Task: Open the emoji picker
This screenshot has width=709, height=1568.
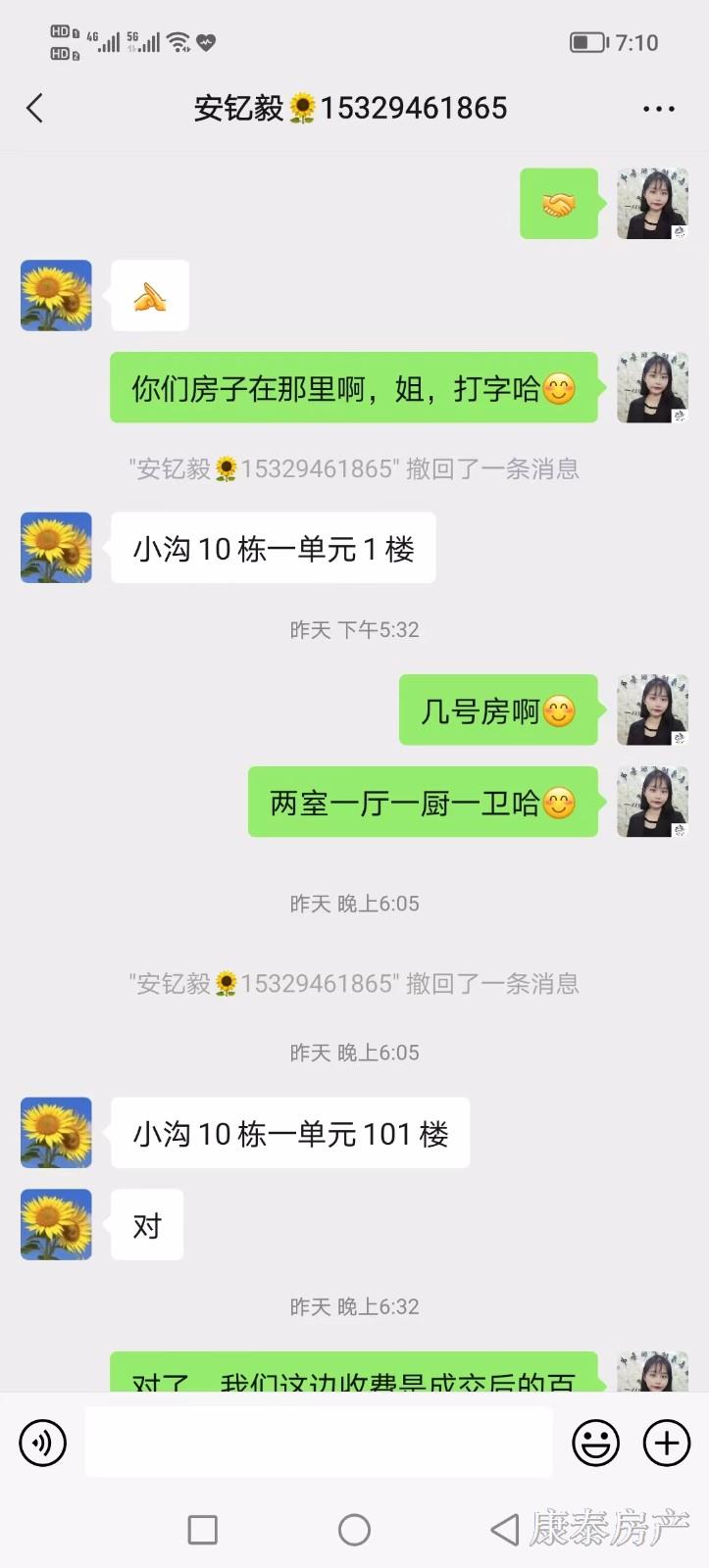Action: (595, 1443)
